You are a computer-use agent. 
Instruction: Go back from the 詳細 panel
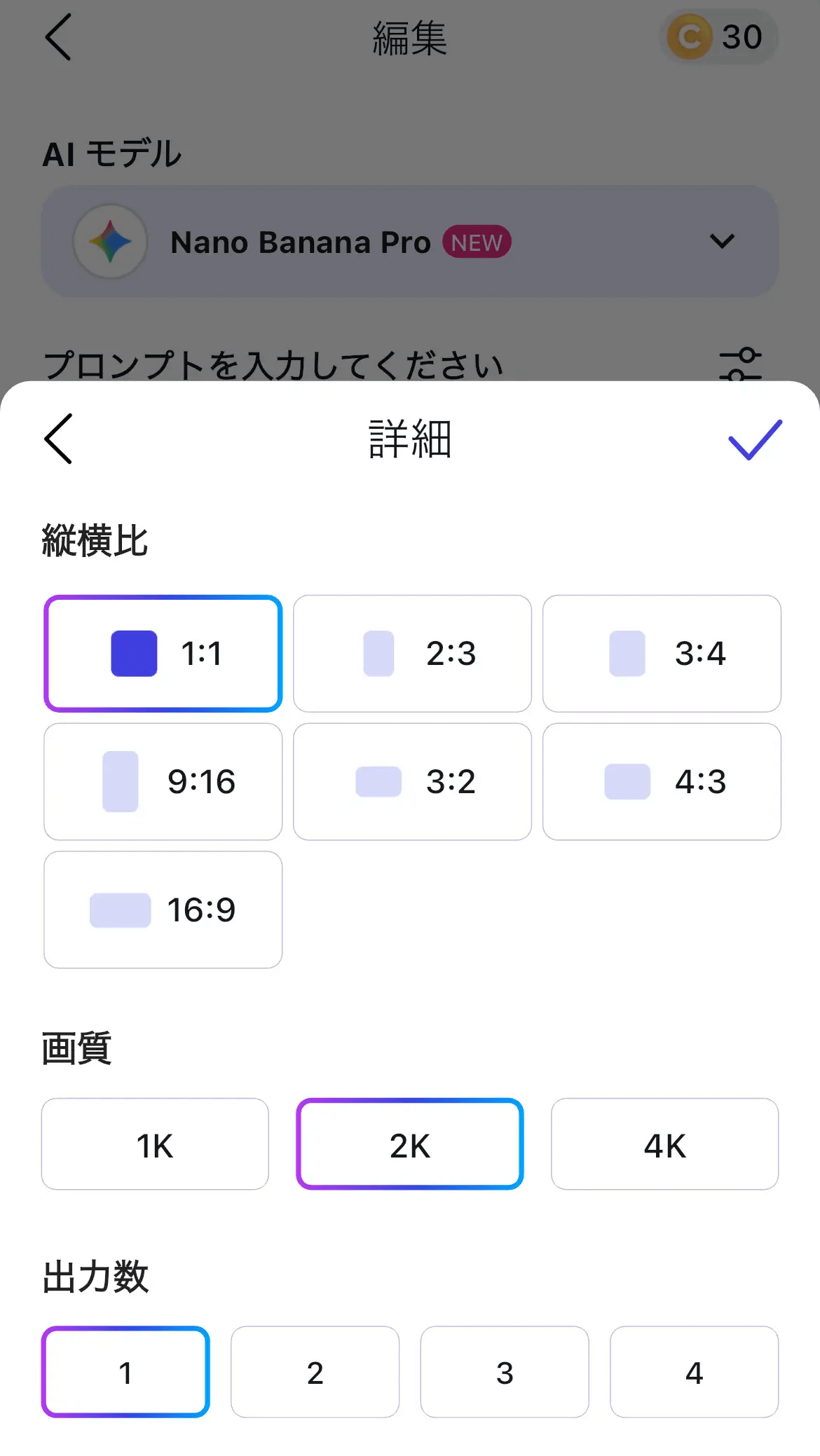(x=58, y=438)
